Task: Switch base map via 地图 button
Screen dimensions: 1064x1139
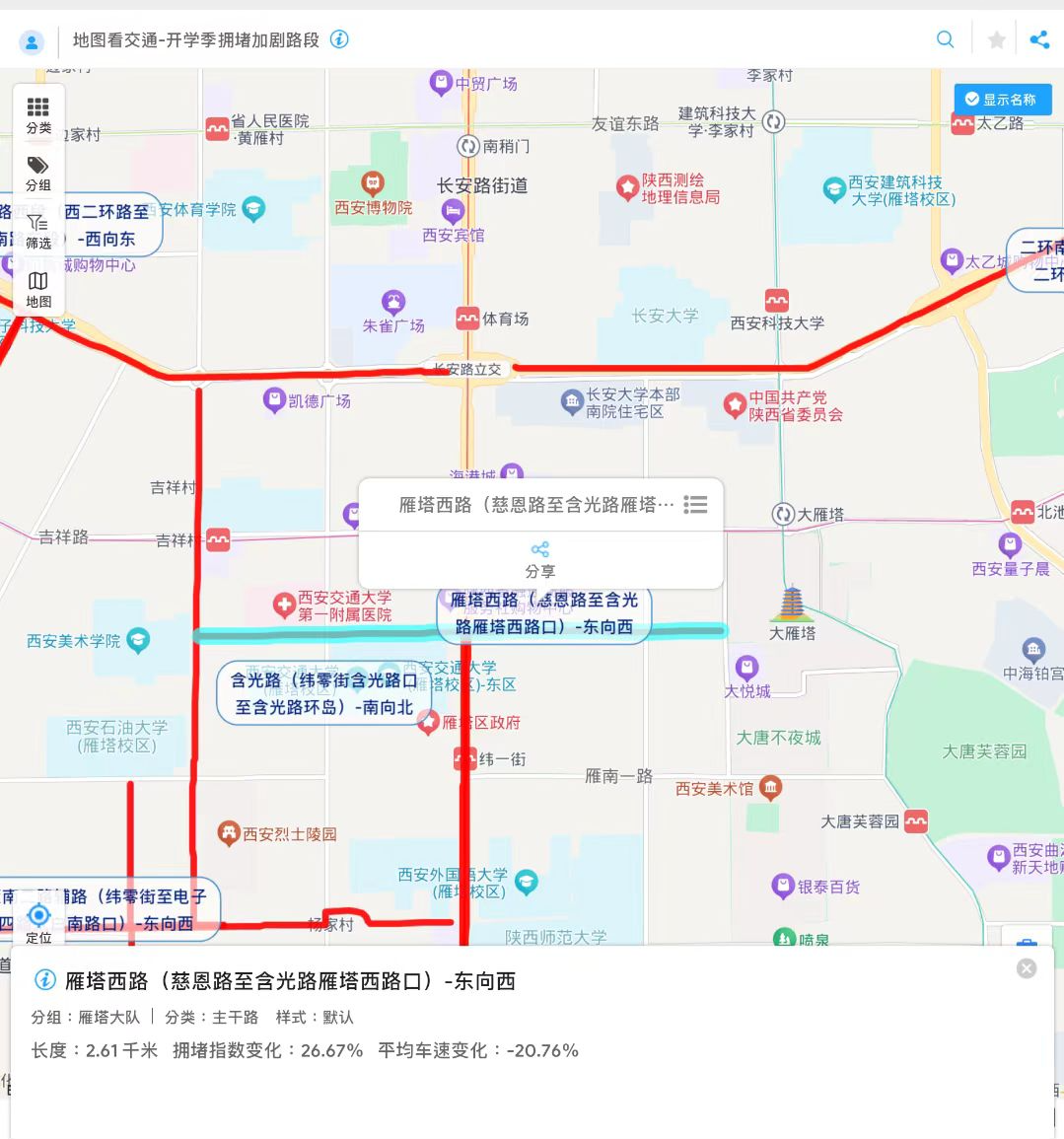Action: tap(38, 288)
